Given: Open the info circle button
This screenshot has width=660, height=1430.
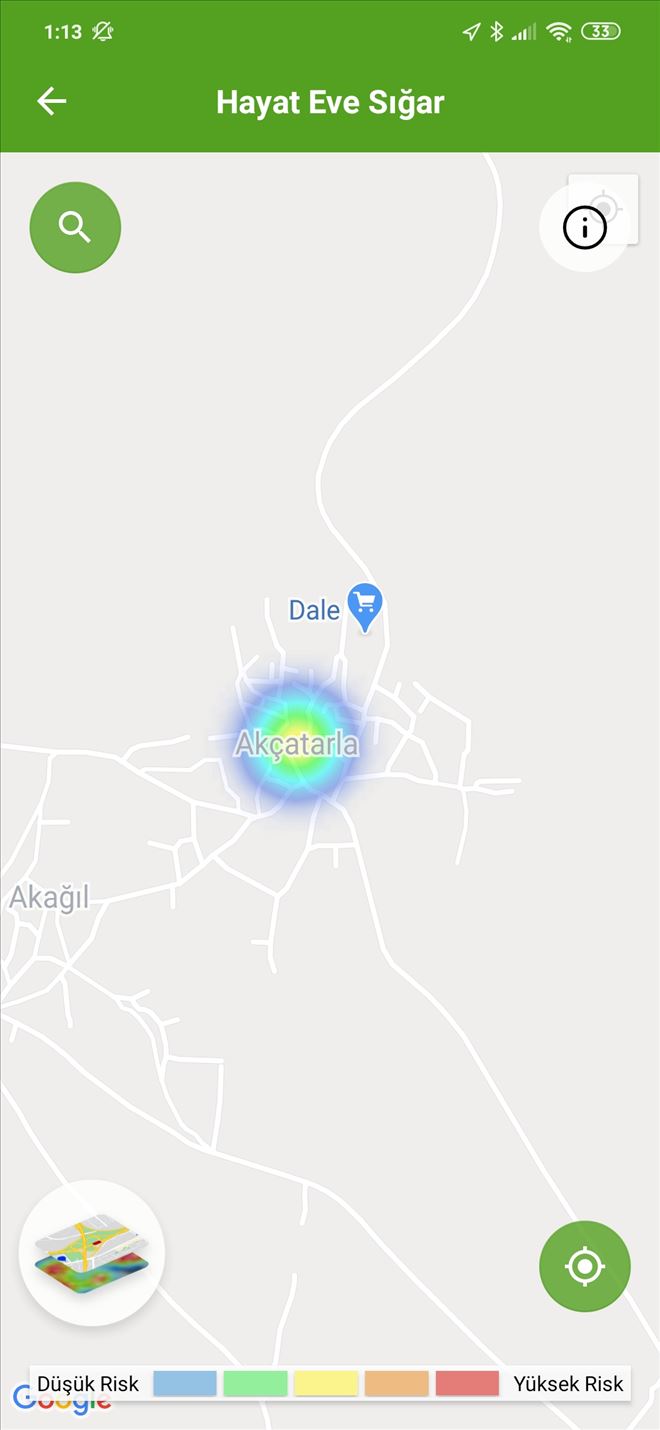Looking at the screenshot, I should tap(585, 229).
